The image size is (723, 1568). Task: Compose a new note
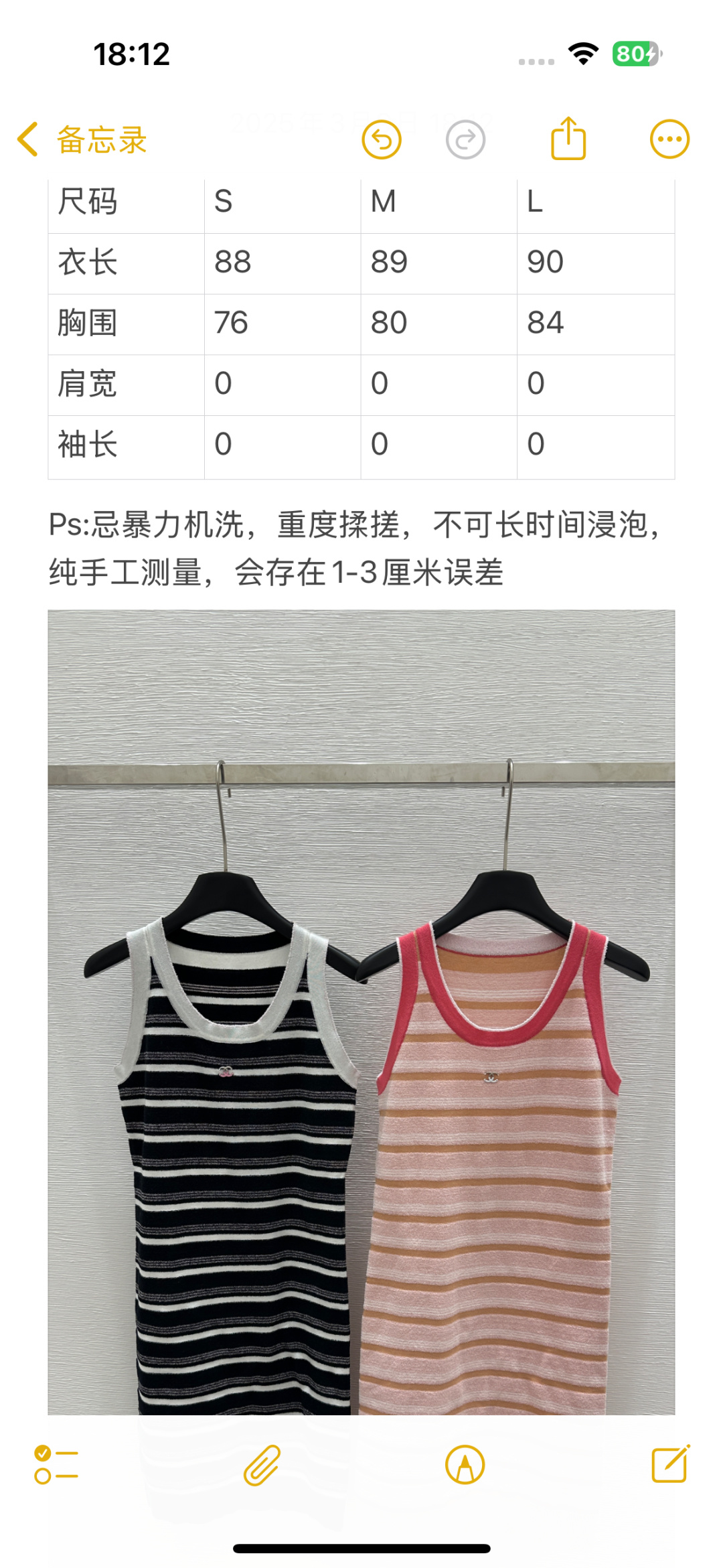[670, 1464]
